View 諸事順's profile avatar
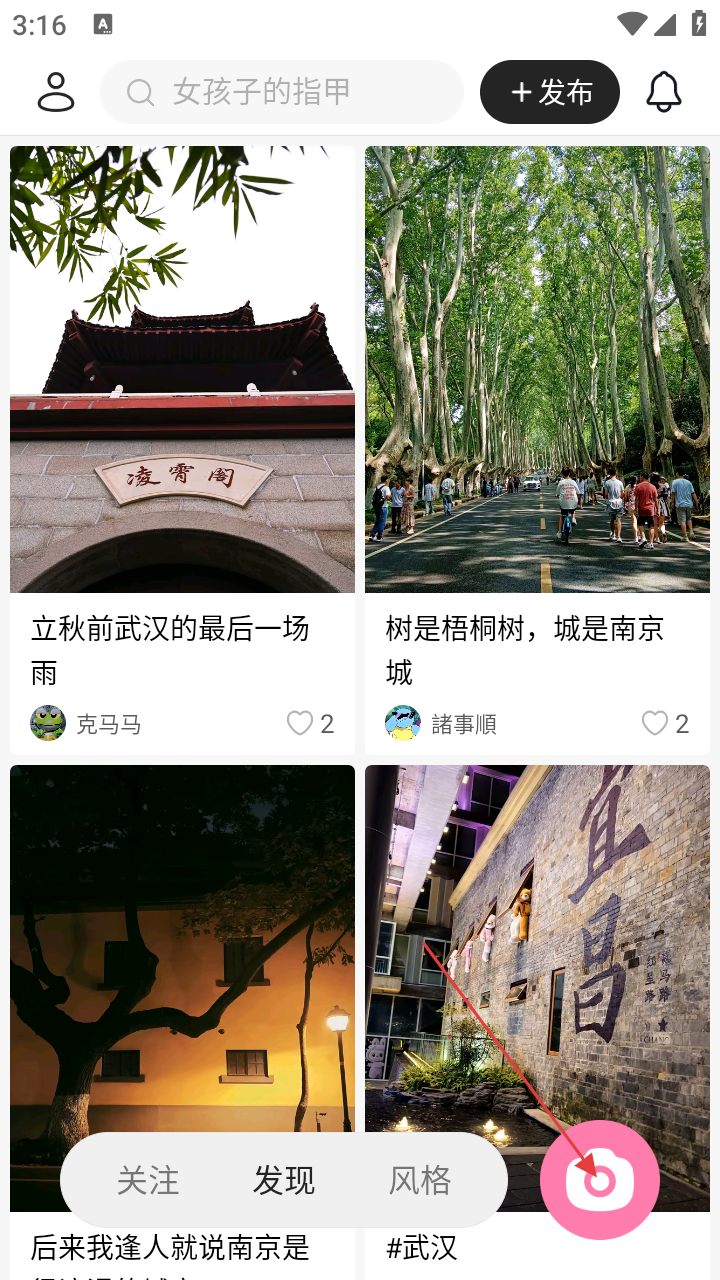The image size is (720, 1280). point(403,723)
